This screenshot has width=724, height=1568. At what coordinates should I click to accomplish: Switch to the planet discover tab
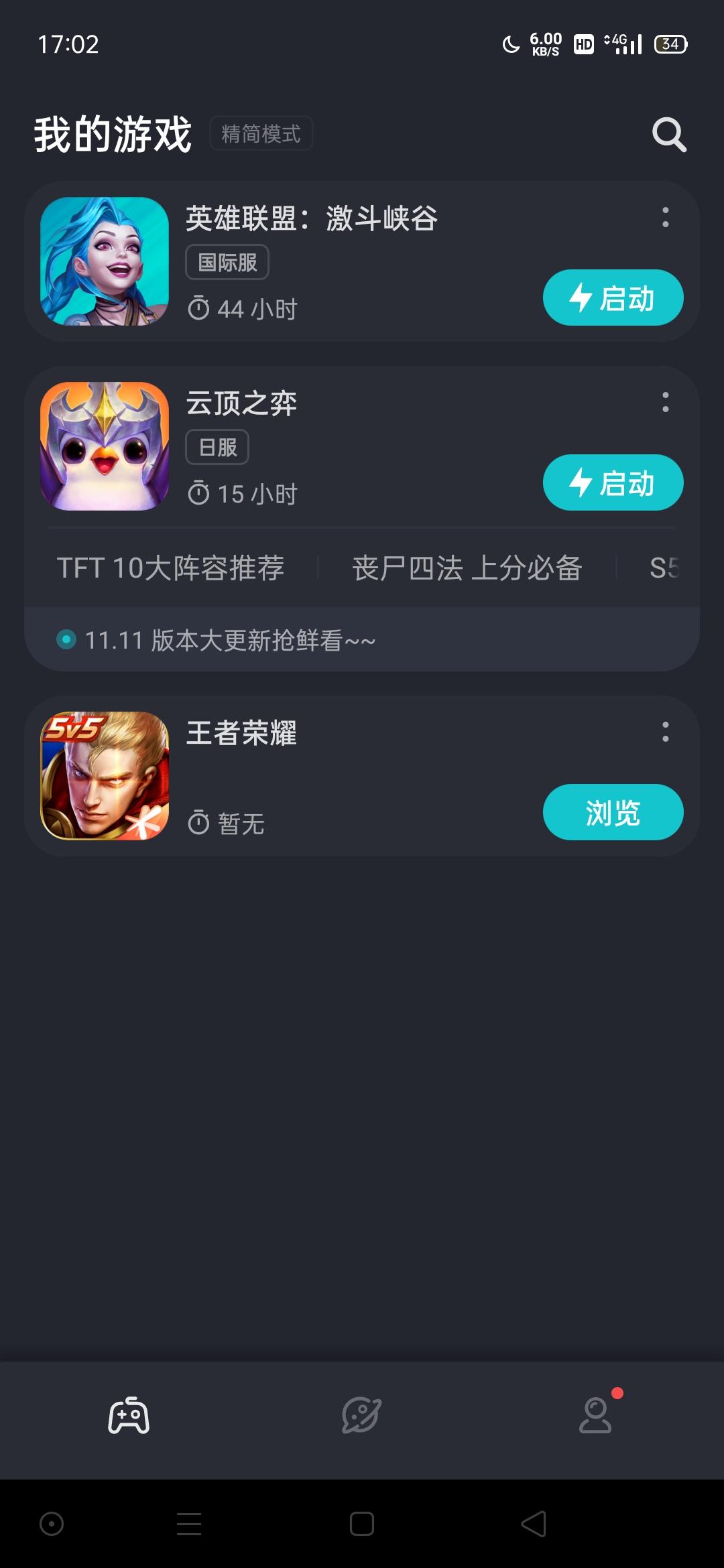361,1415
